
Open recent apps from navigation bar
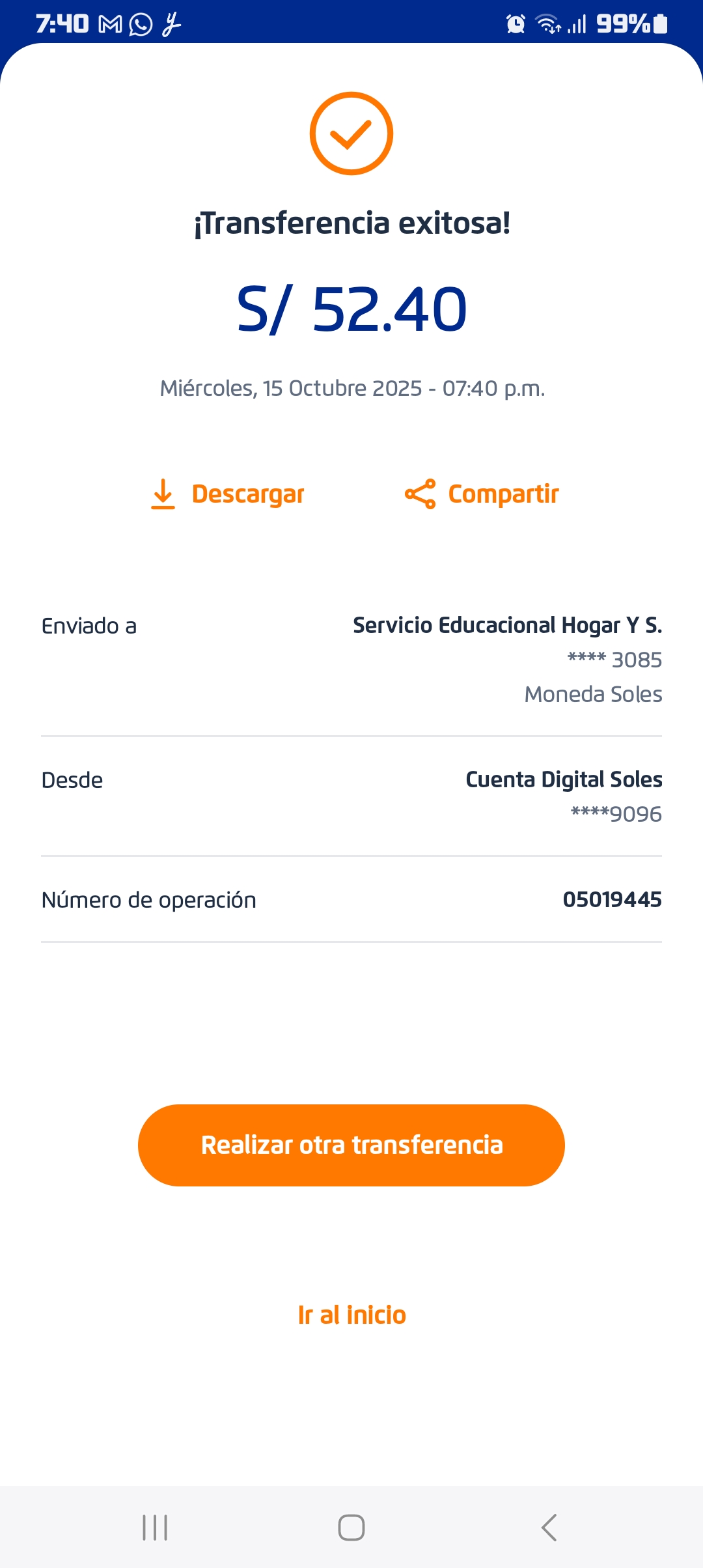pos(155,1527)
